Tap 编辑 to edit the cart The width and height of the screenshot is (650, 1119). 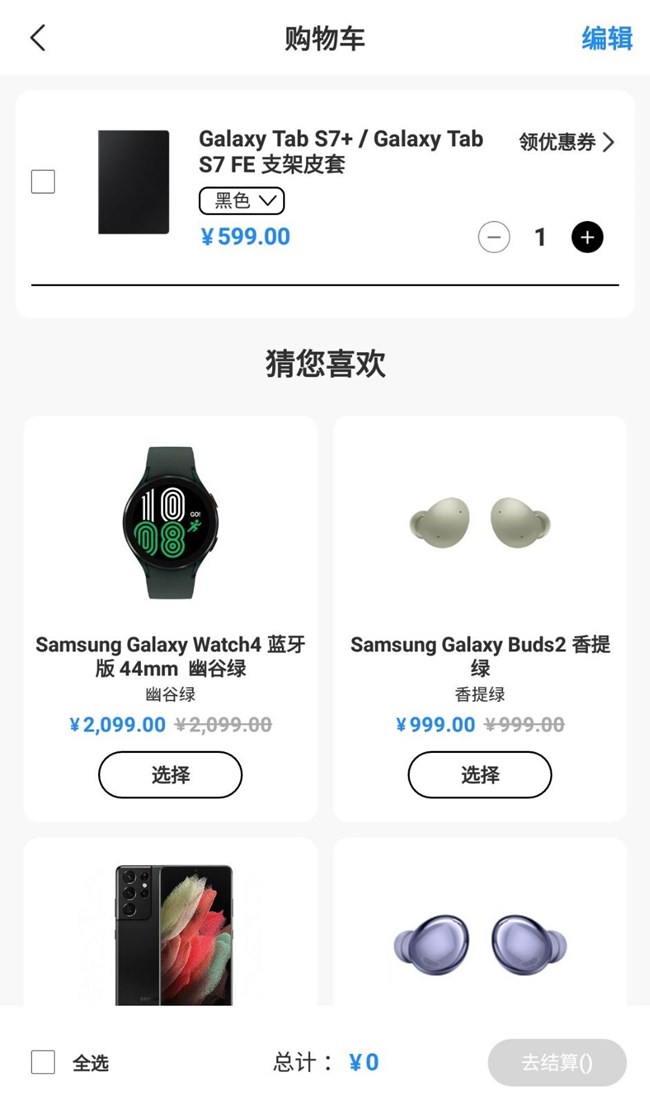click(607, 38)
